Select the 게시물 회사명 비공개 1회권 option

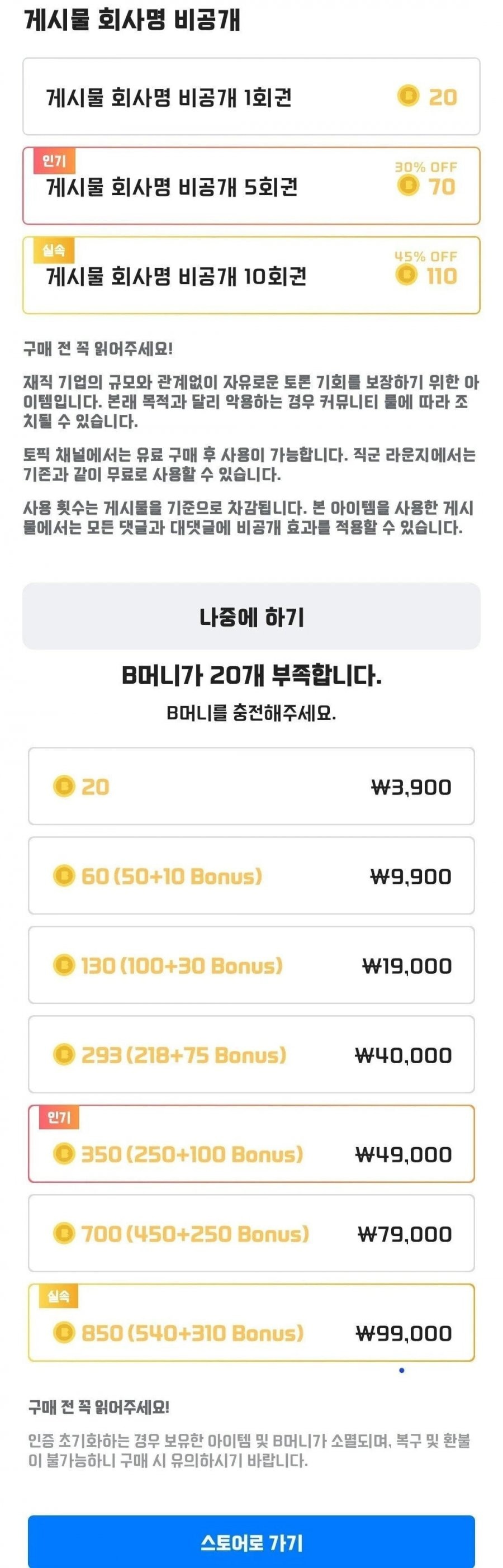point(251,97)
